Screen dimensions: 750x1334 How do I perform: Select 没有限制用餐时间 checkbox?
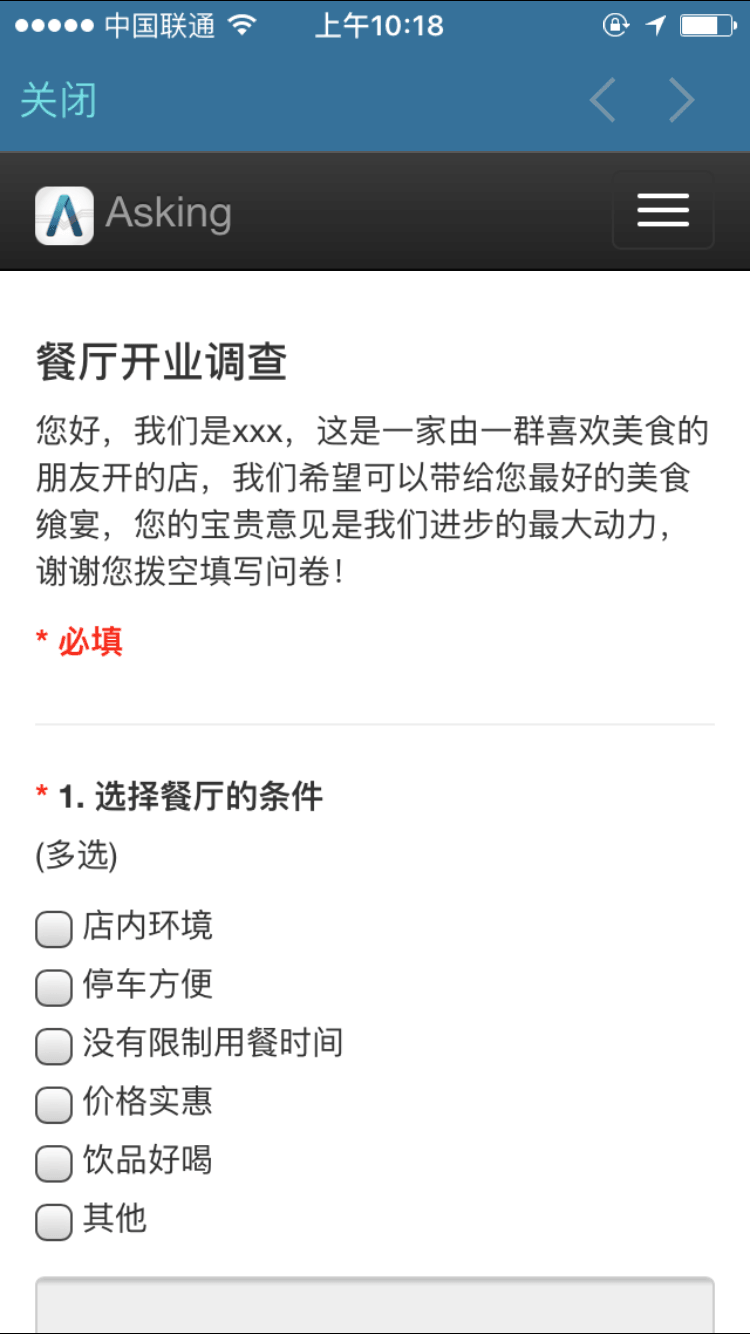(x=54, y=1046)
